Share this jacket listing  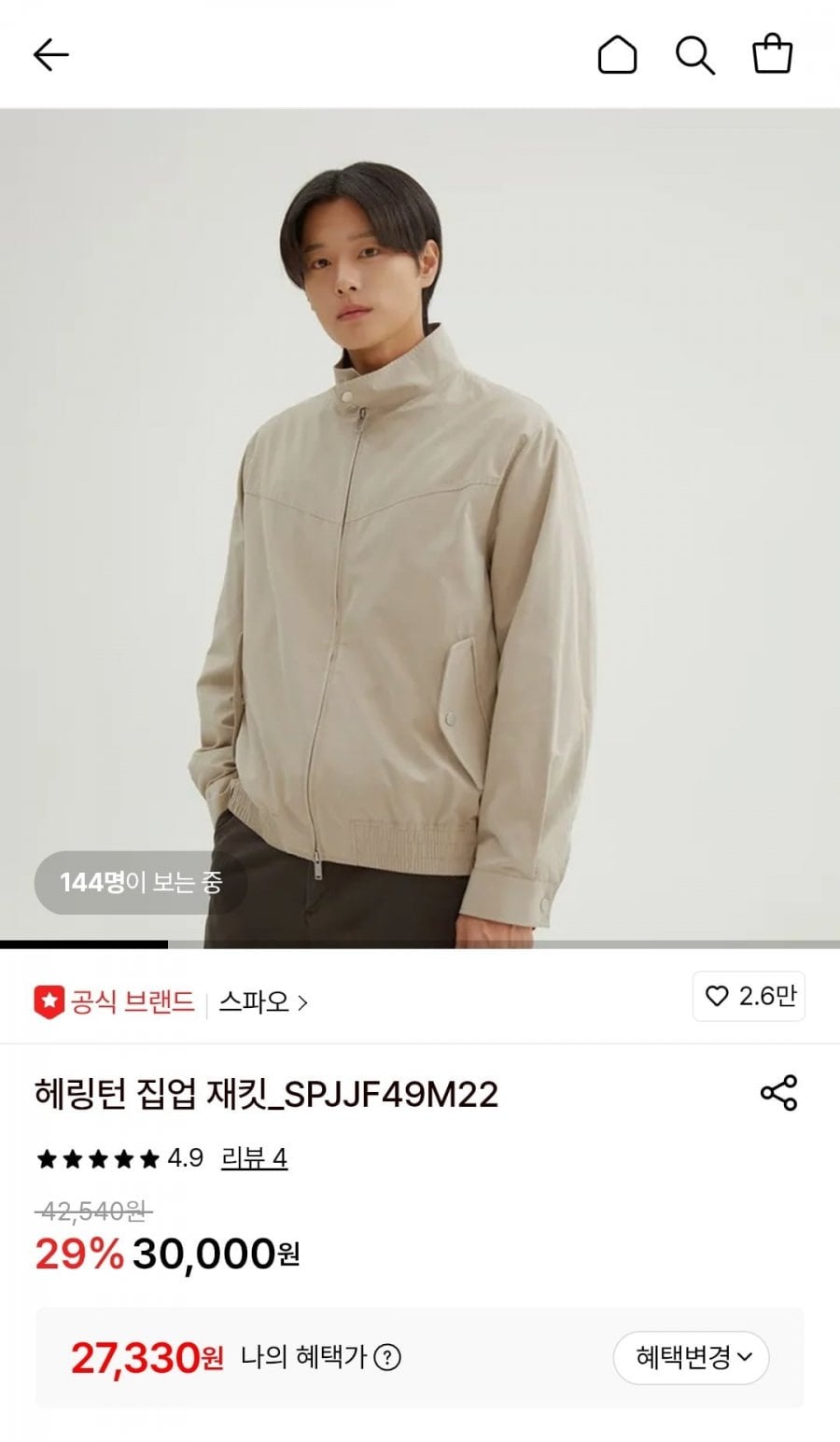pyautogui.click(x=778, y=1093)
